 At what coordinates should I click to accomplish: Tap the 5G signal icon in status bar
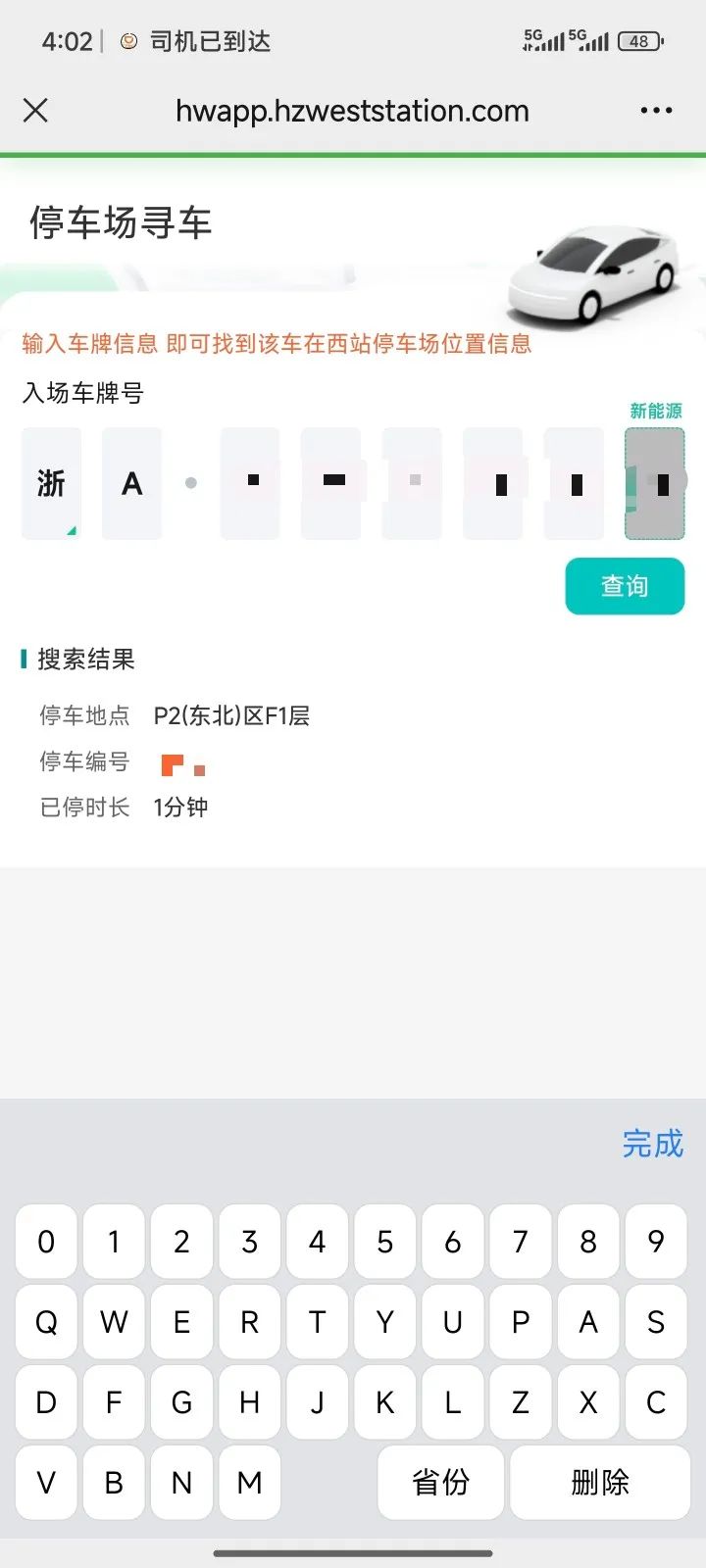[545, 39]
